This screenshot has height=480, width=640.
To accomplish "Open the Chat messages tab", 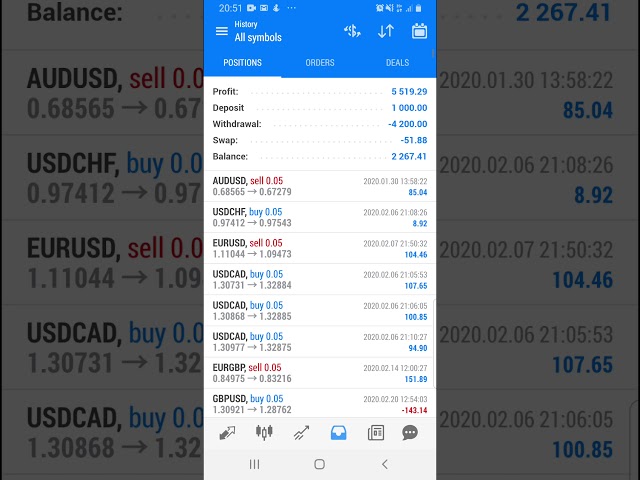I will (x=410, y=433).
